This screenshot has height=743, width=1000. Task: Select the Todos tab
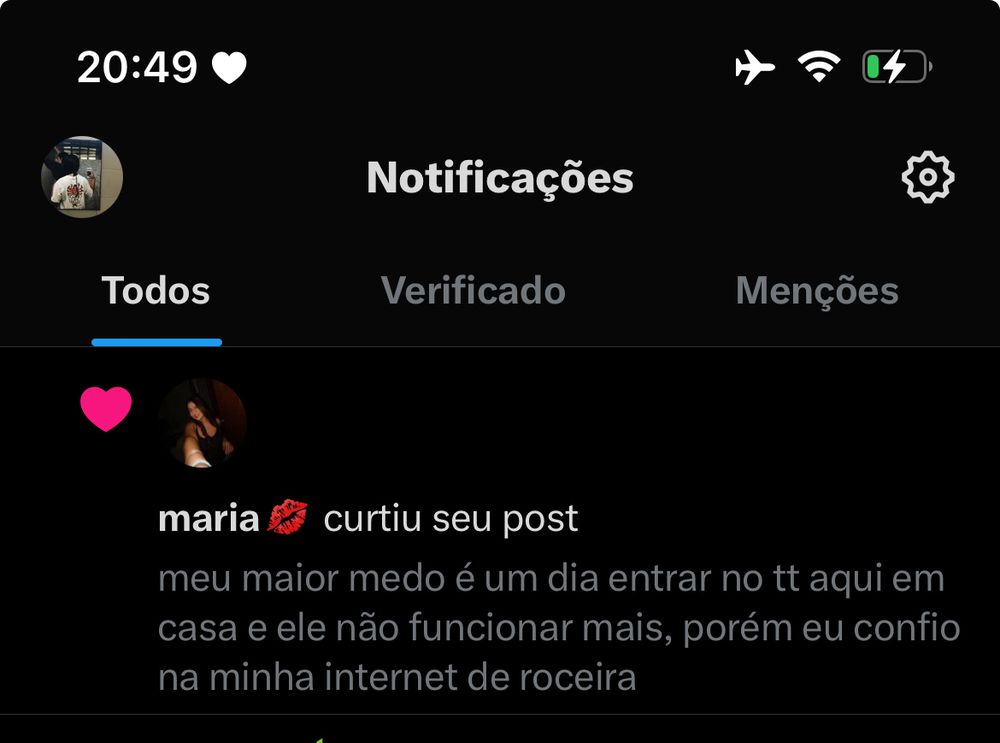pos(156,291)
